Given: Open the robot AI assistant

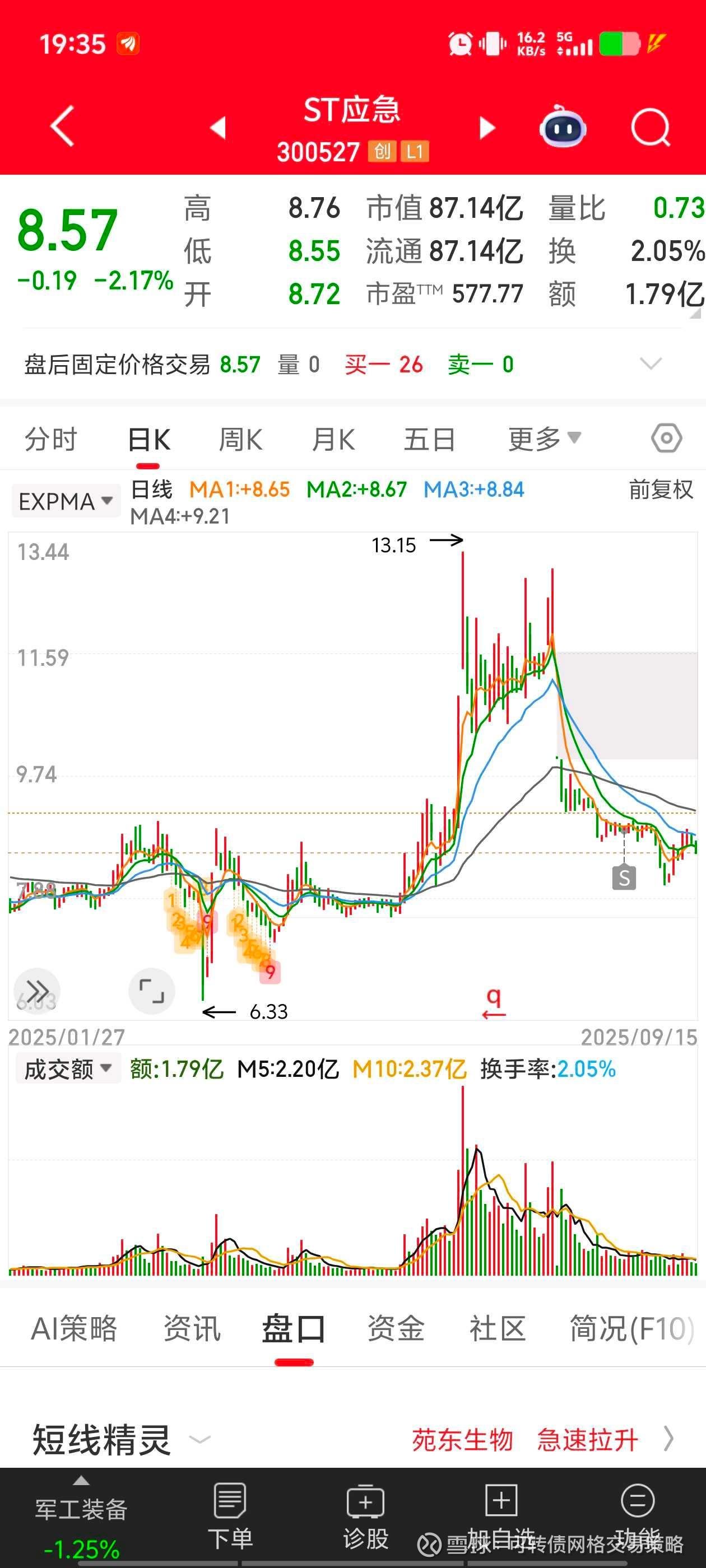Looking at the screenshot, I should coord(562,127).
